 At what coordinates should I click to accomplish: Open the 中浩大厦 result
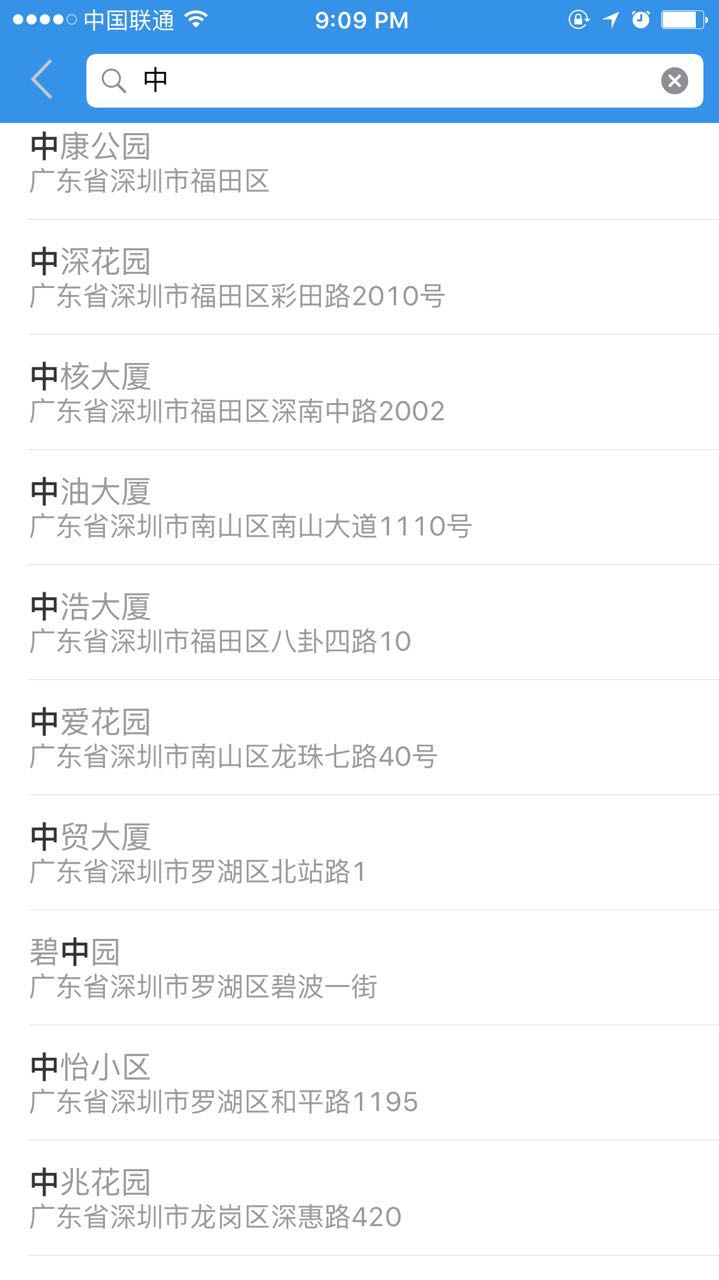click(x=360, y=622)
